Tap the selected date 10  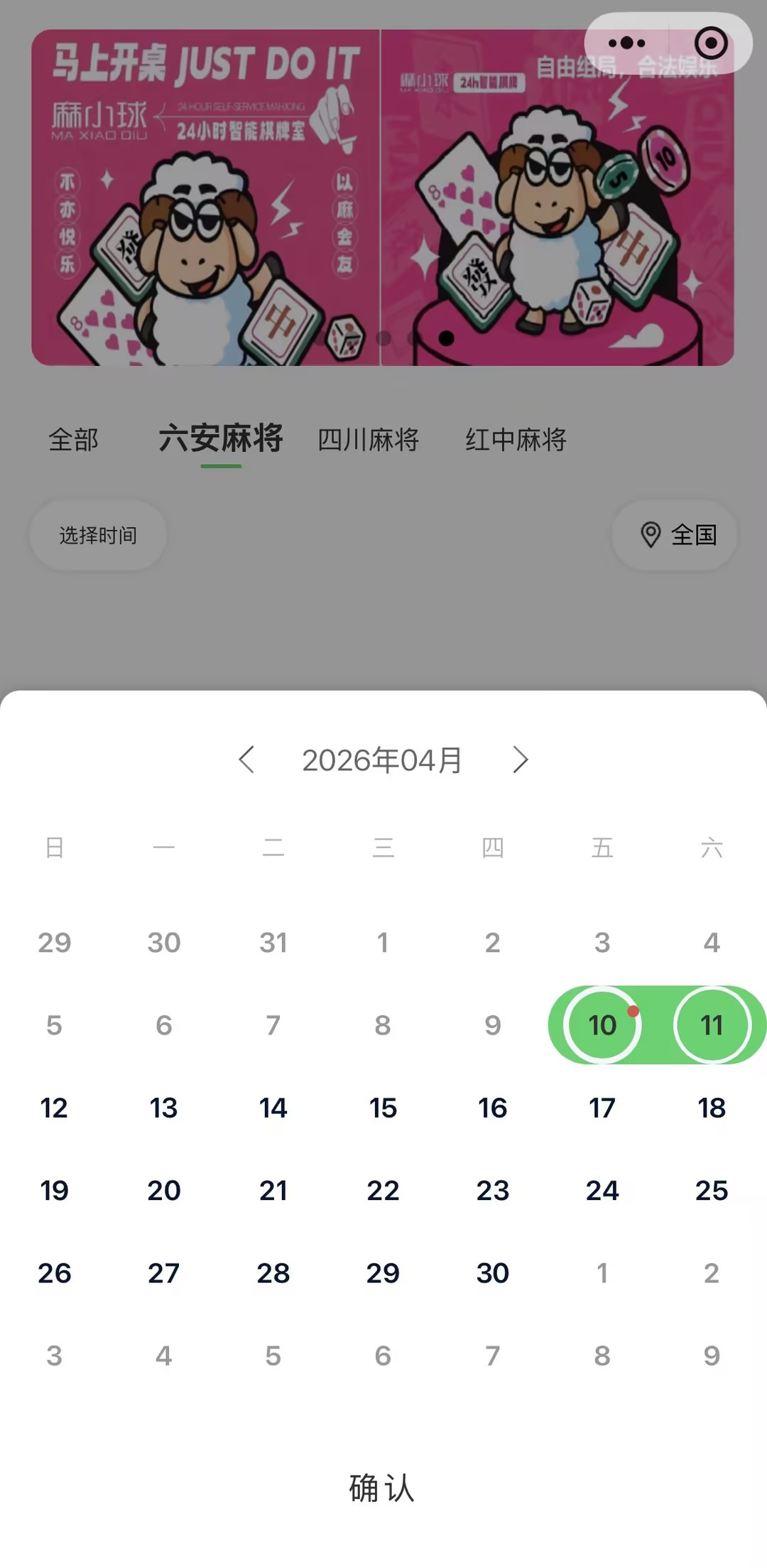coord(602,1025)
